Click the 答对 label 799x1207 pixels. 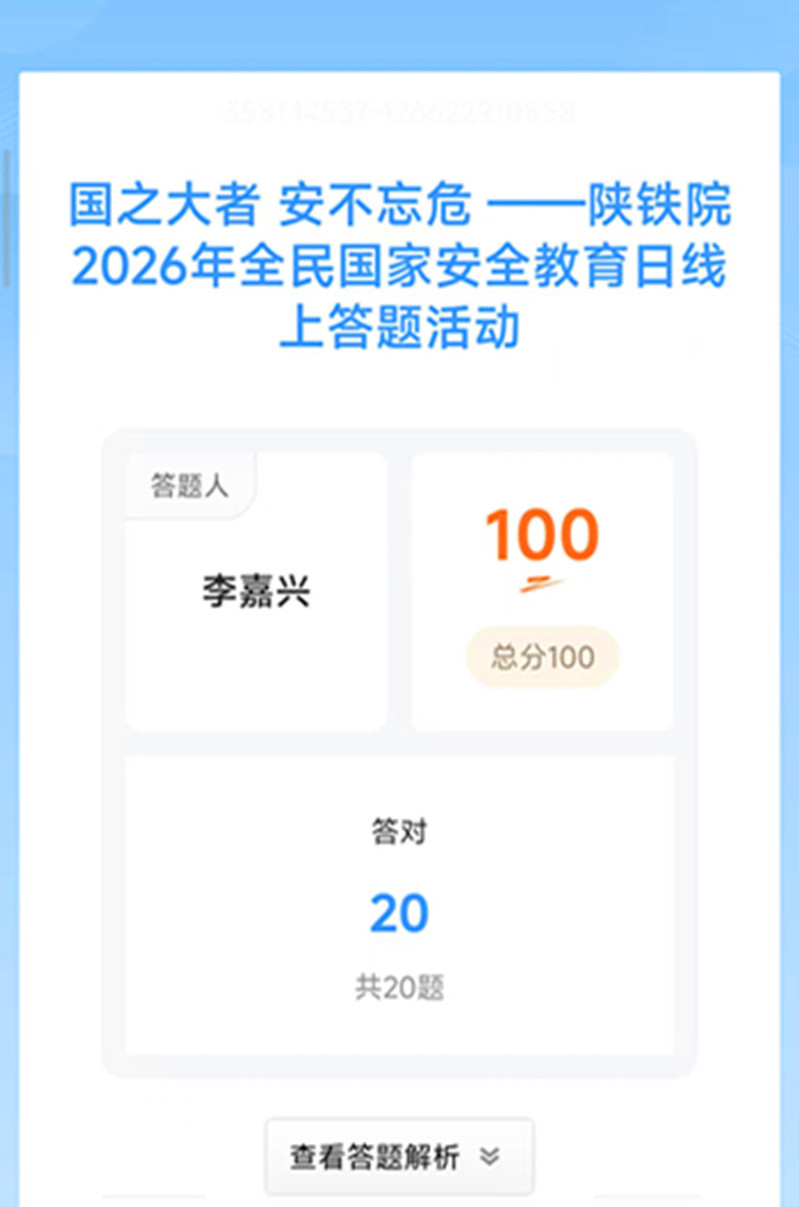pos(399,833)
